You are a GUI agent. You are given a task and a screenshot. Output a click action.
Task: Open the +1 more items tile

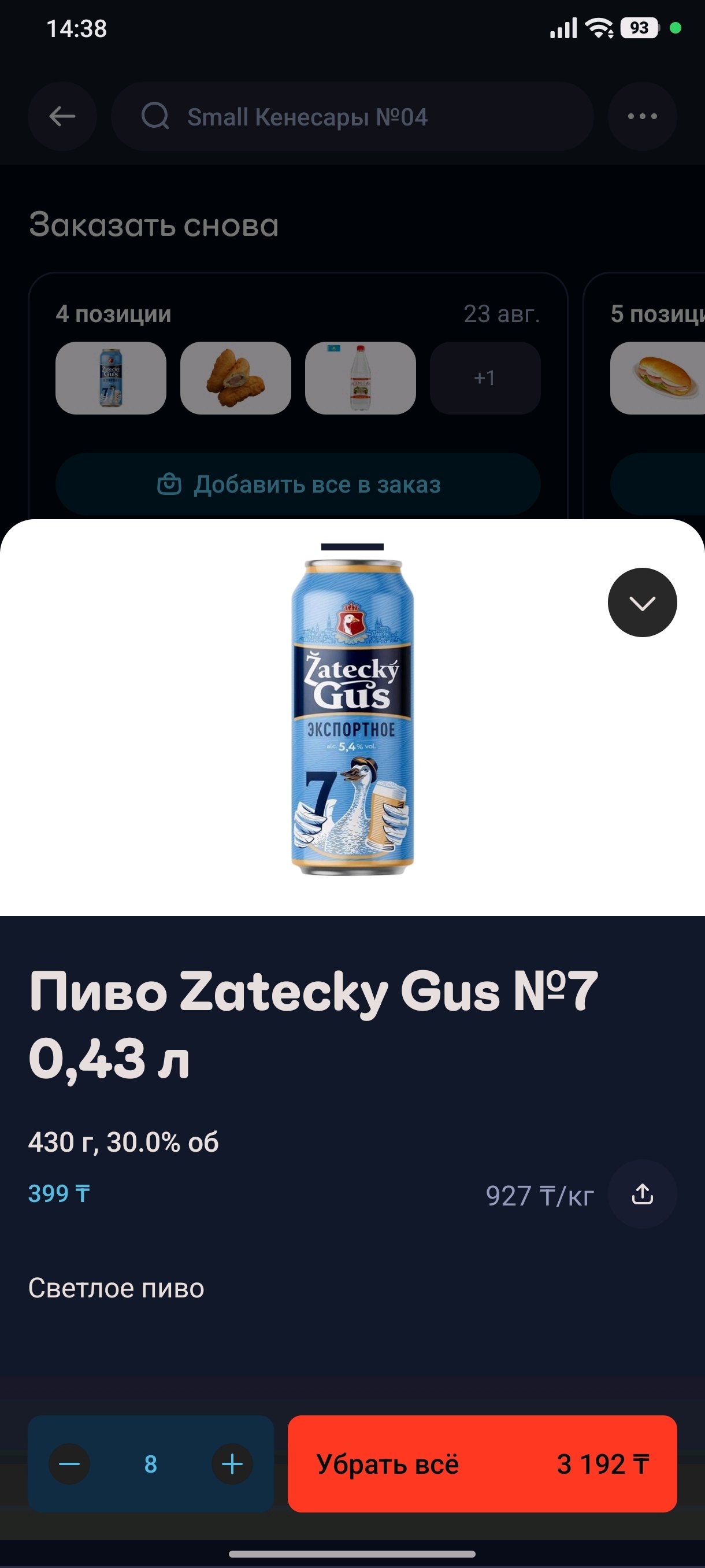tap(485, 378)
